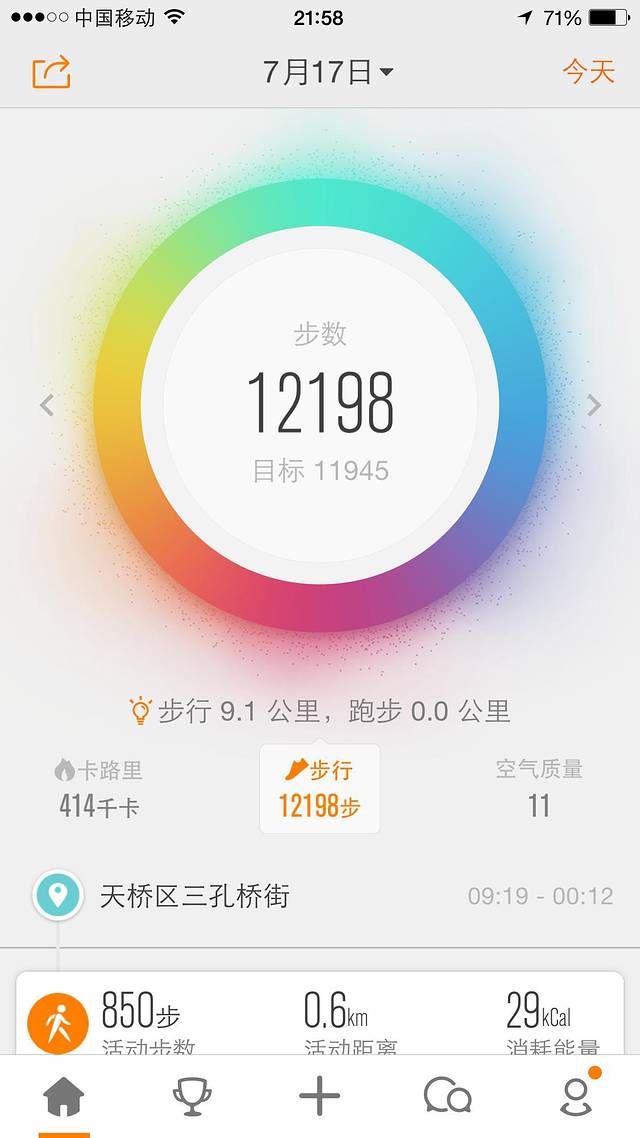Open the 步数 ring in the center
Viewport: 640px width, 1138px height.
pos(320,405)
